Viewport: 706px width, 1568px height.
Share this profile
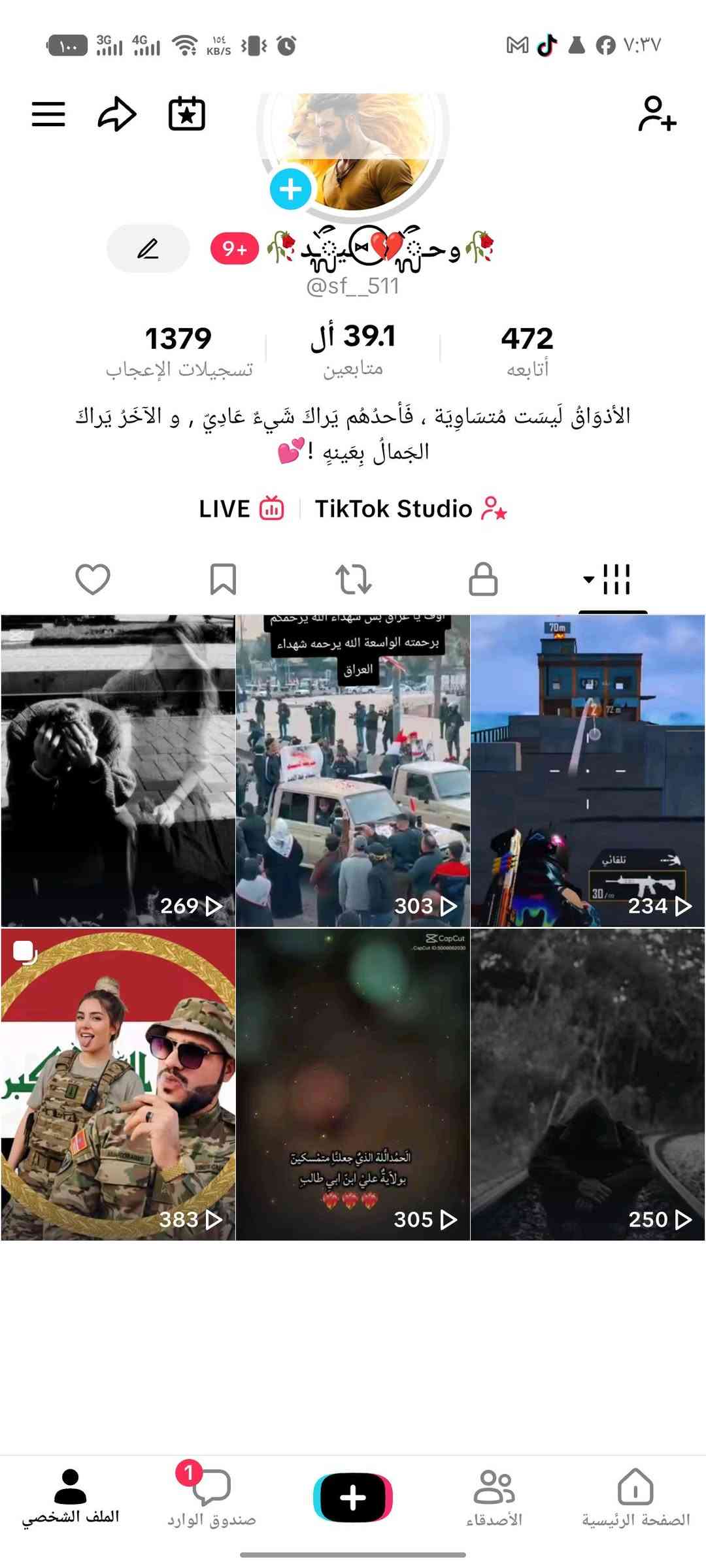tap(117, 114)
